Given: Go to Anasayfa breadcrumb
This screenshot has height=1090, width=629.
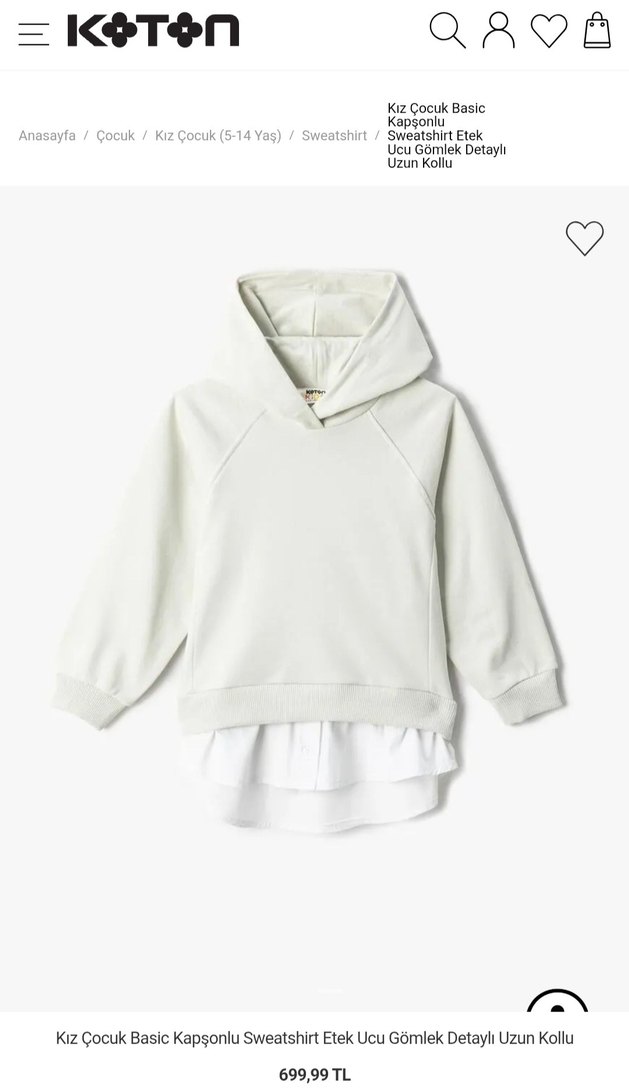Looking at the screenshot, I should [x=47, y=136].
